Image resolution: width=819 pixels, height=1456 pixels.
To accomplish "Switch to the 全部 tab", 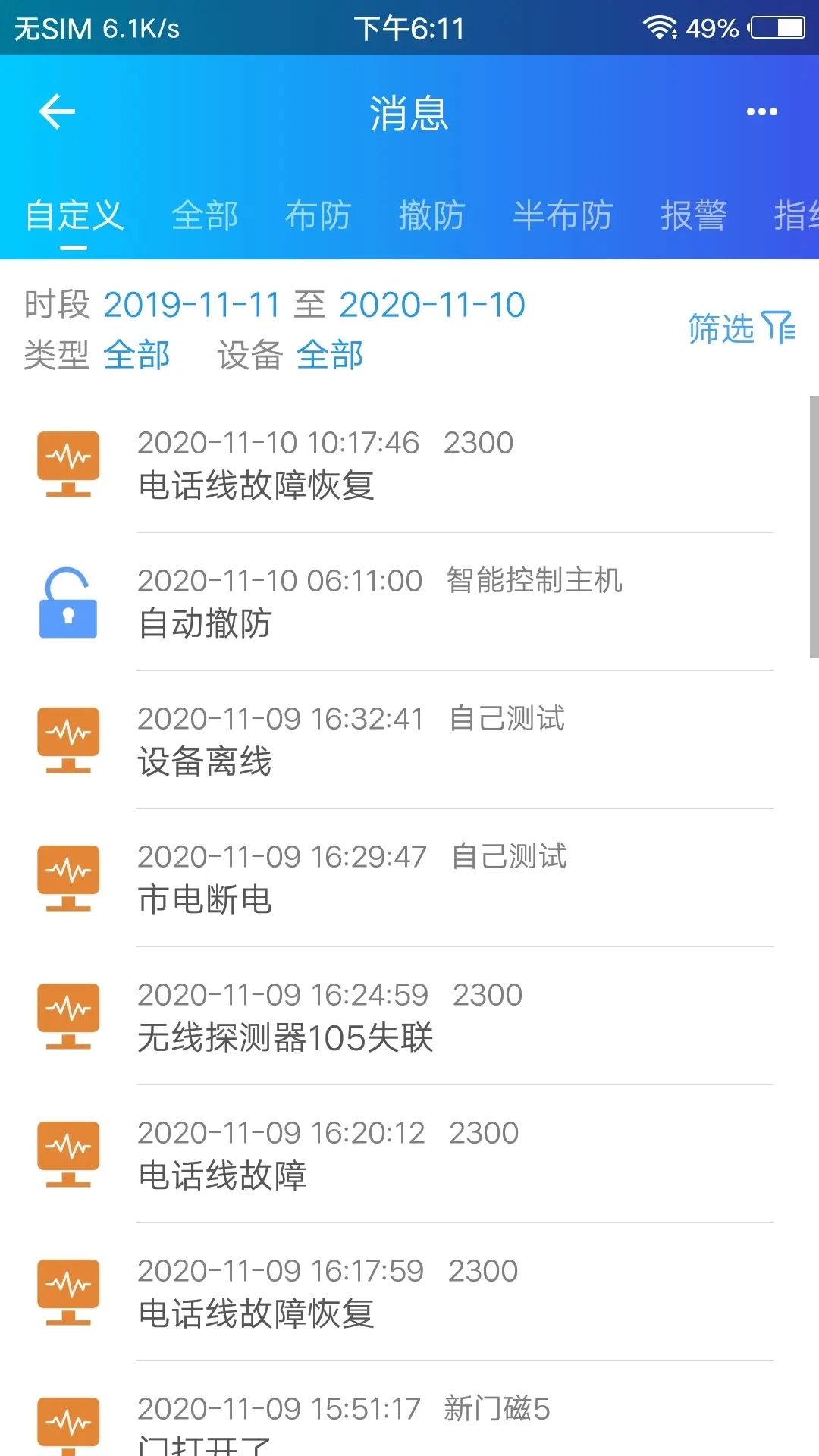I will click(x=205, y=215).
